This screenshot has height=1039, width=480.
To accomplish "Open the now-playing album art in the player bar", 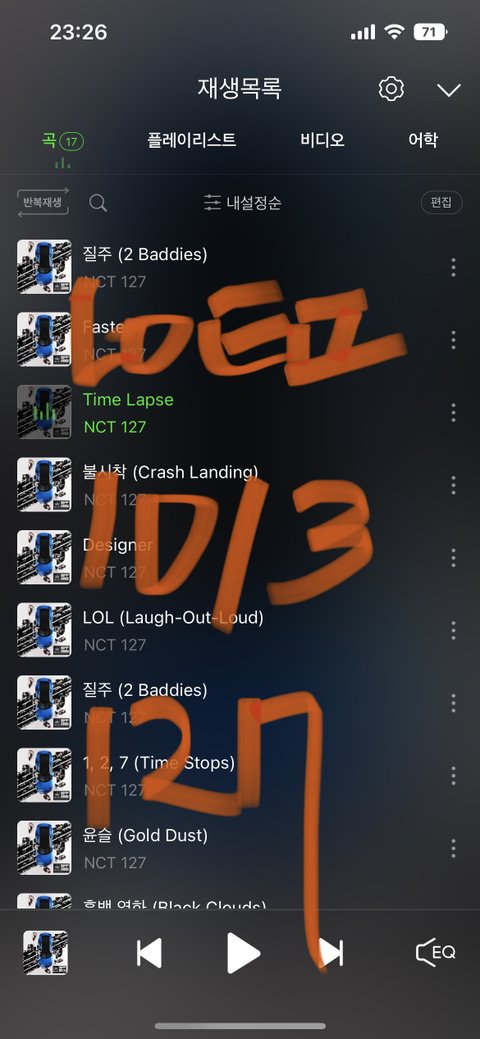I will pyautogui.click(x=45, y=952).
